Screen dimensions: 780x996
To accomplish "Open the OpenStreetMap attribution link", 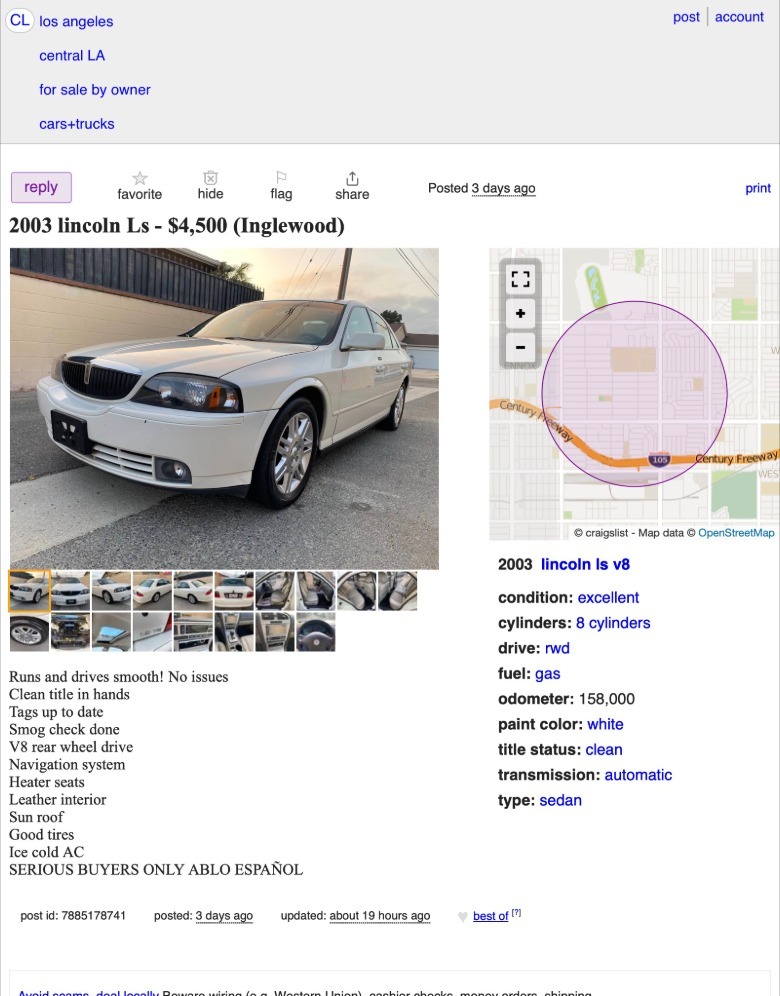I will [736, 533].
